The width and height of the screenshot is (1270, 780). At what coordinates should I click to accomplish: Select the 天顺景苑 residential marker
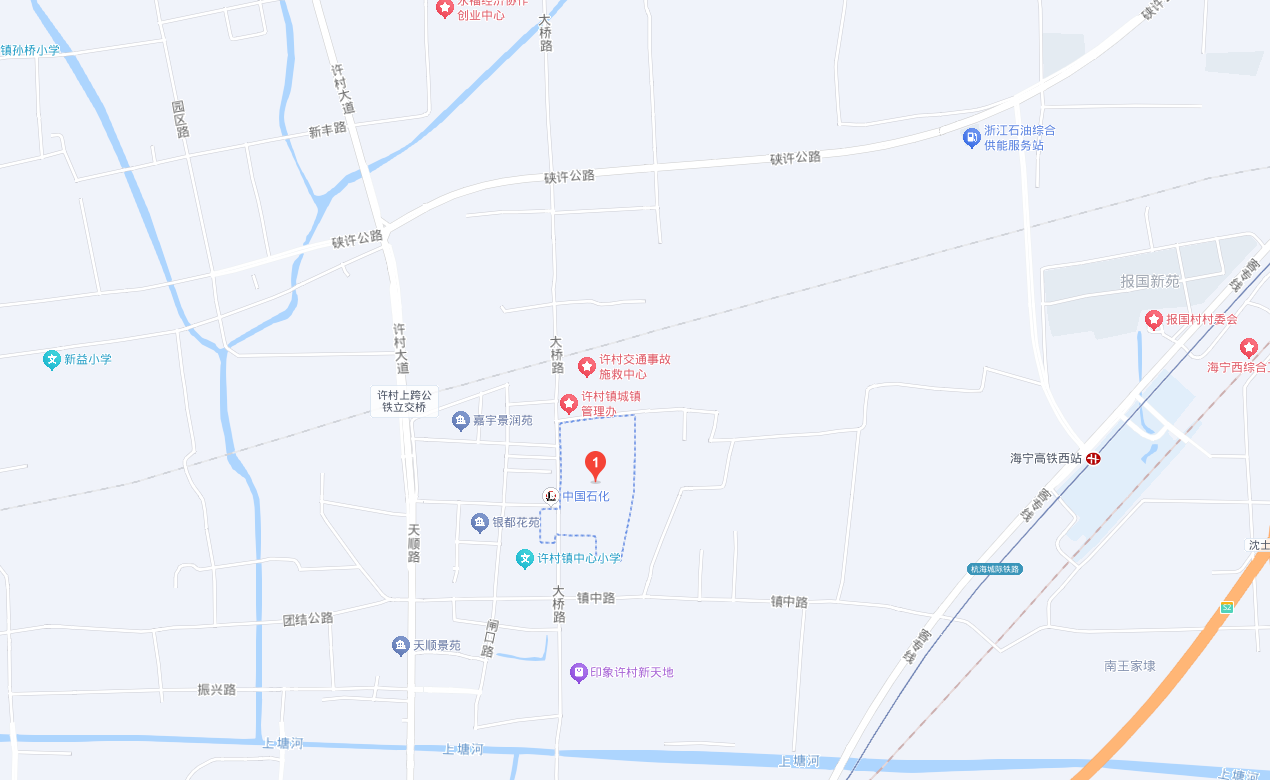pos(401,646)
